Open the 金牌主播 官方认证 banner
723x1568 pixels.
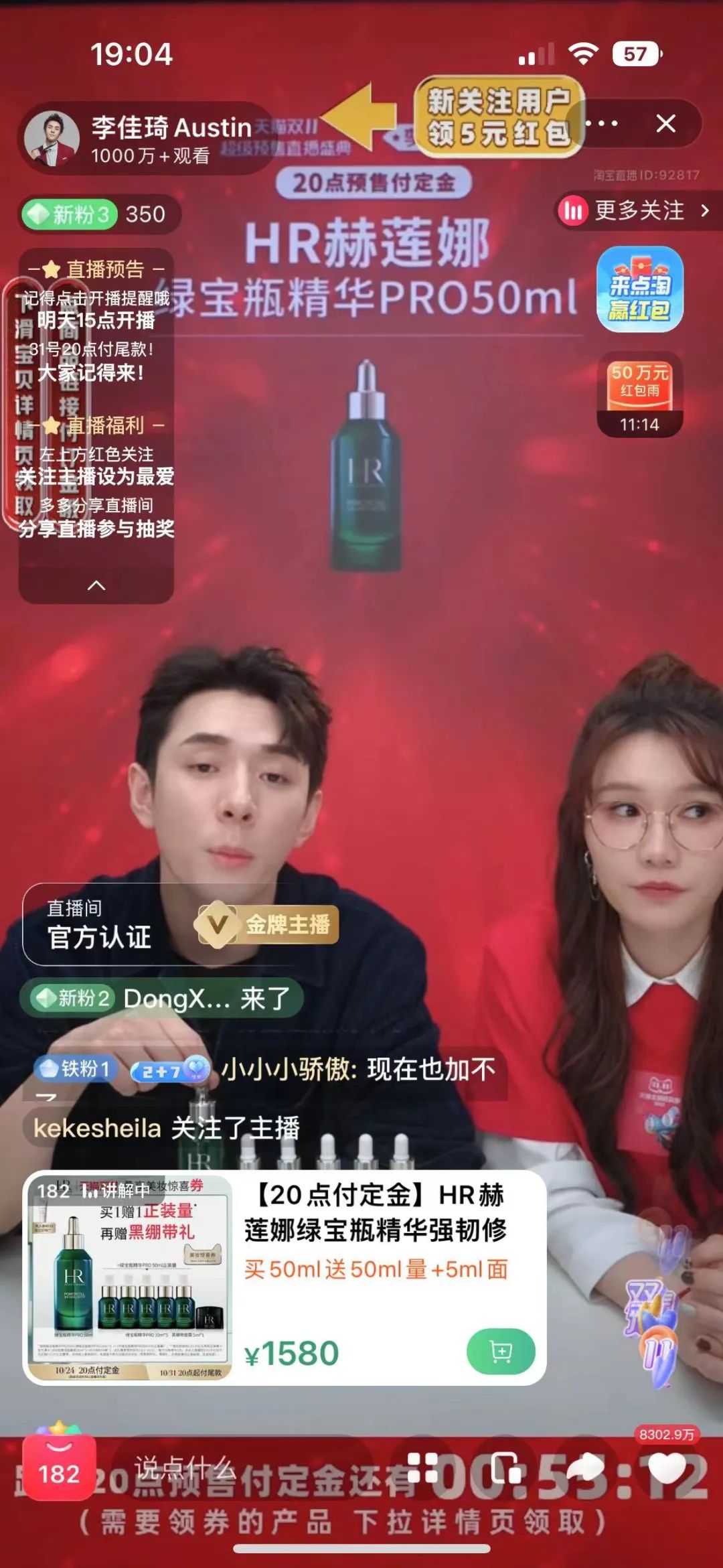click(x=181, y=924)
